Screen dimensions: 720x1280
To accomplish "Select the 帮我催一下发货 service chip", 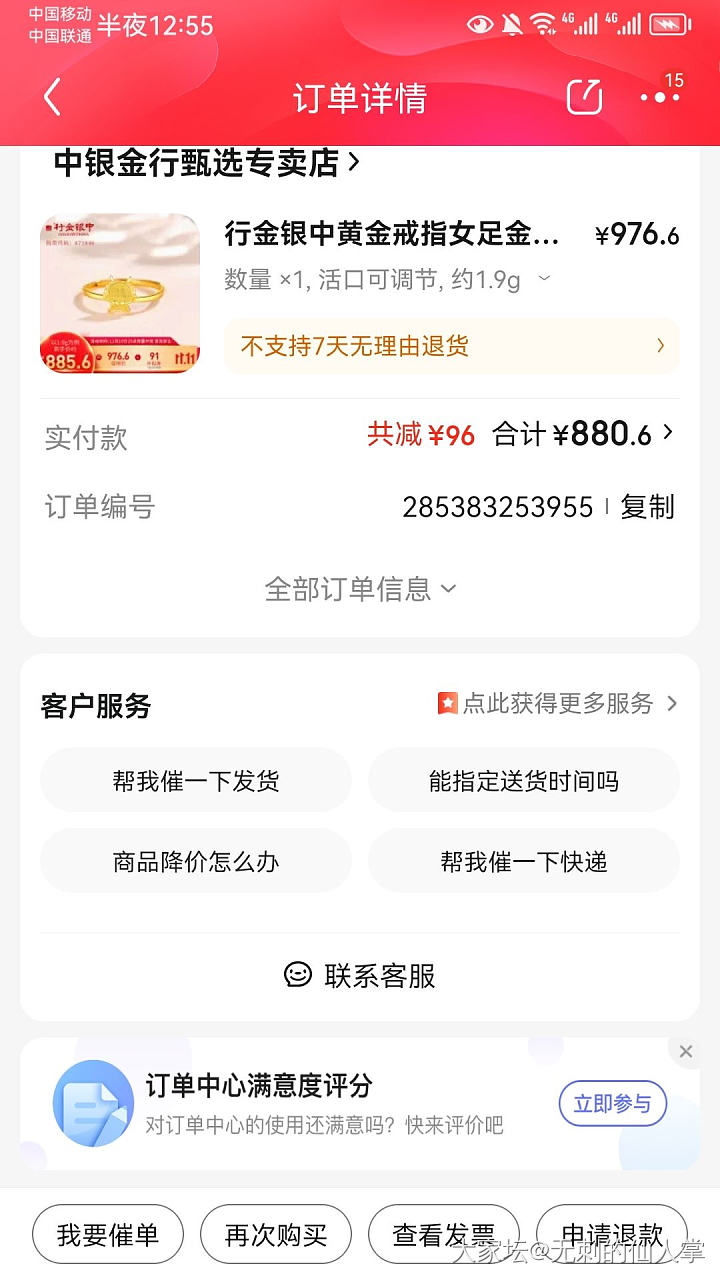I will (196, 780).
